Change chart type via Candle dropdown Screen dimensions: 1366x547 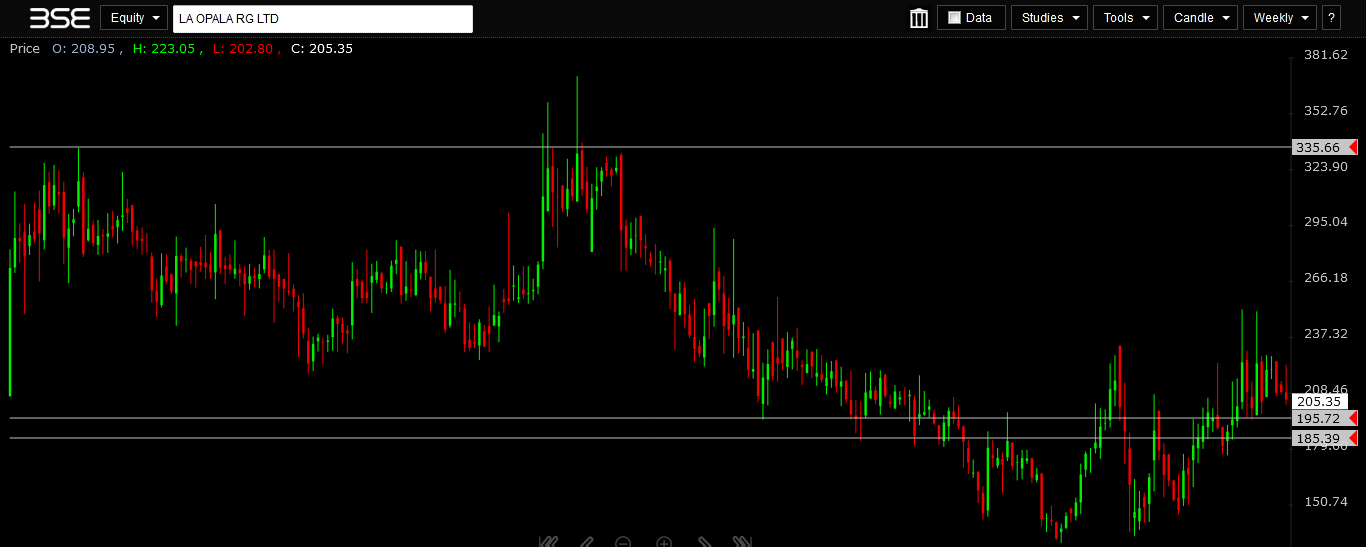pos(1200,18)
